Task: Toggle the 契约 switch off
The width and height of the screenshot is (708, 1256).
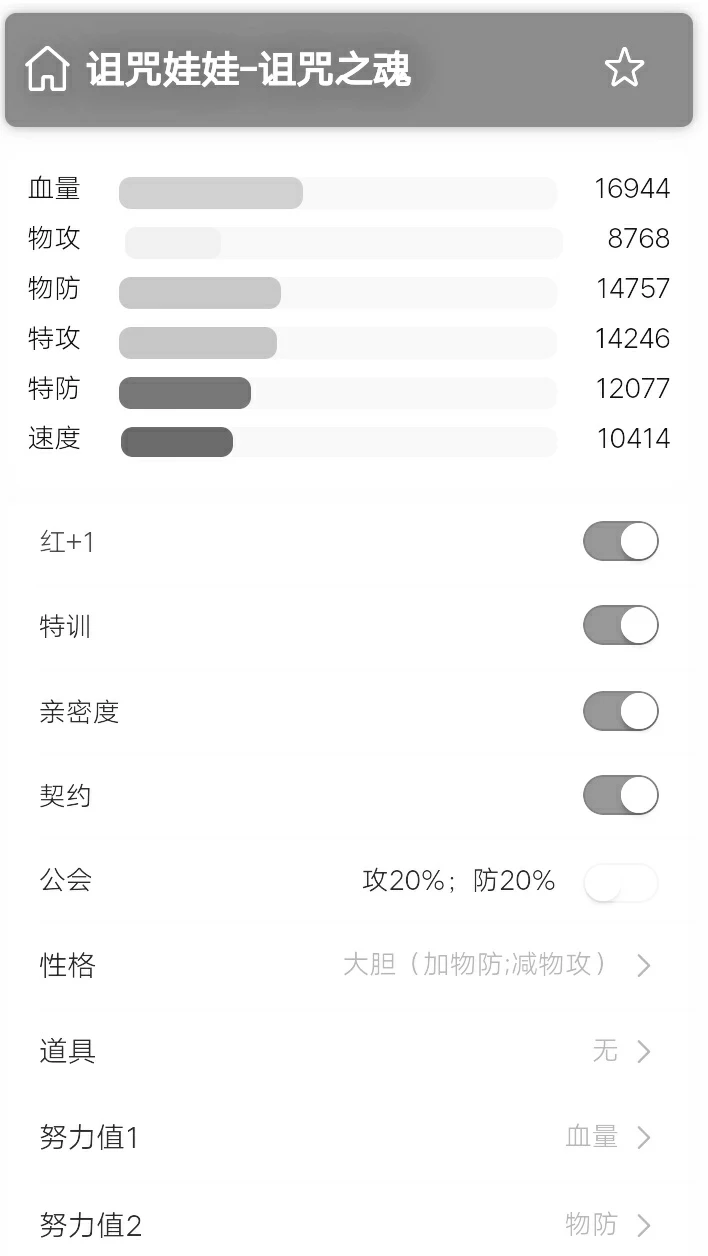Action: click(621, 796)
